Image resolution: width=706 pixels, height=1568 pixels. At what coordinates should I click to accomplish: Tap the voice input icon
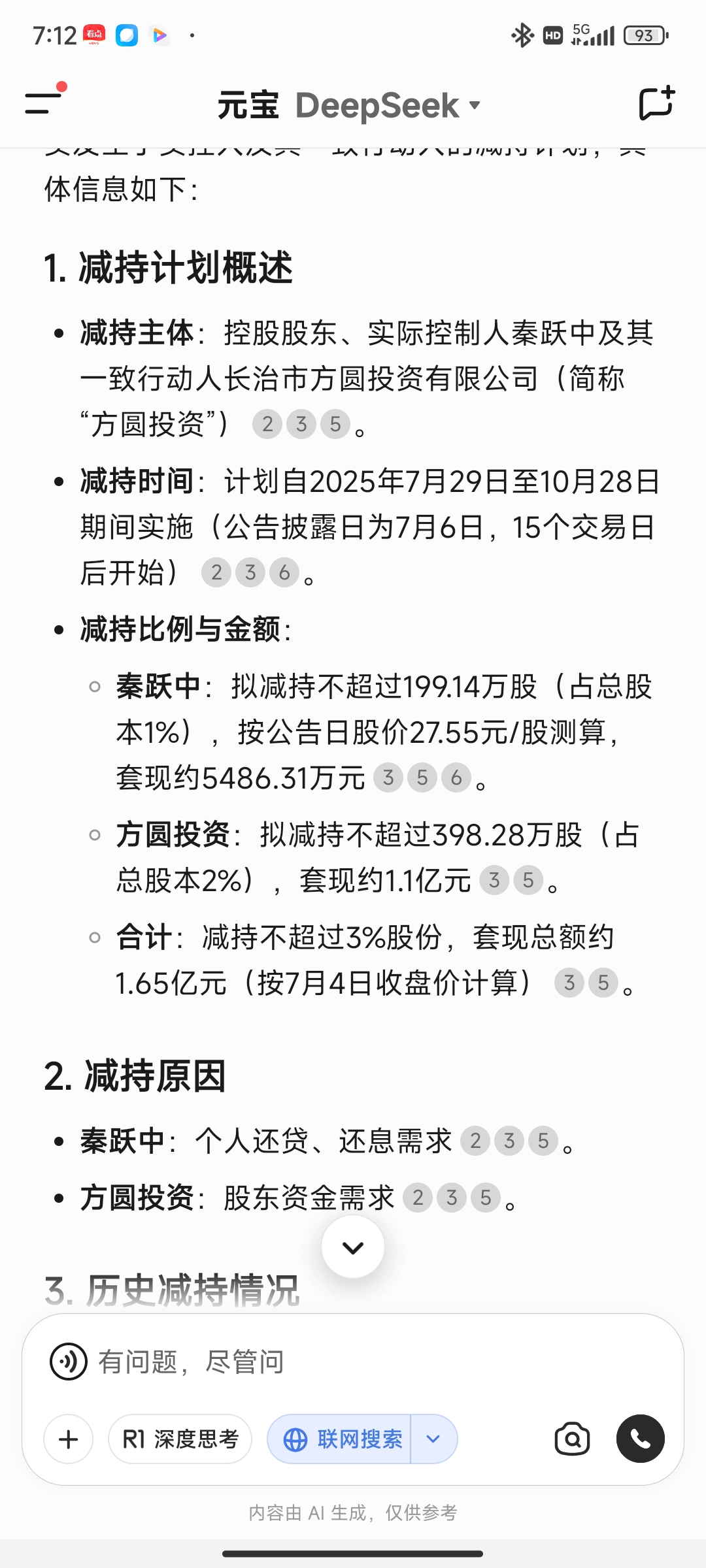(x=68, y=1362)
